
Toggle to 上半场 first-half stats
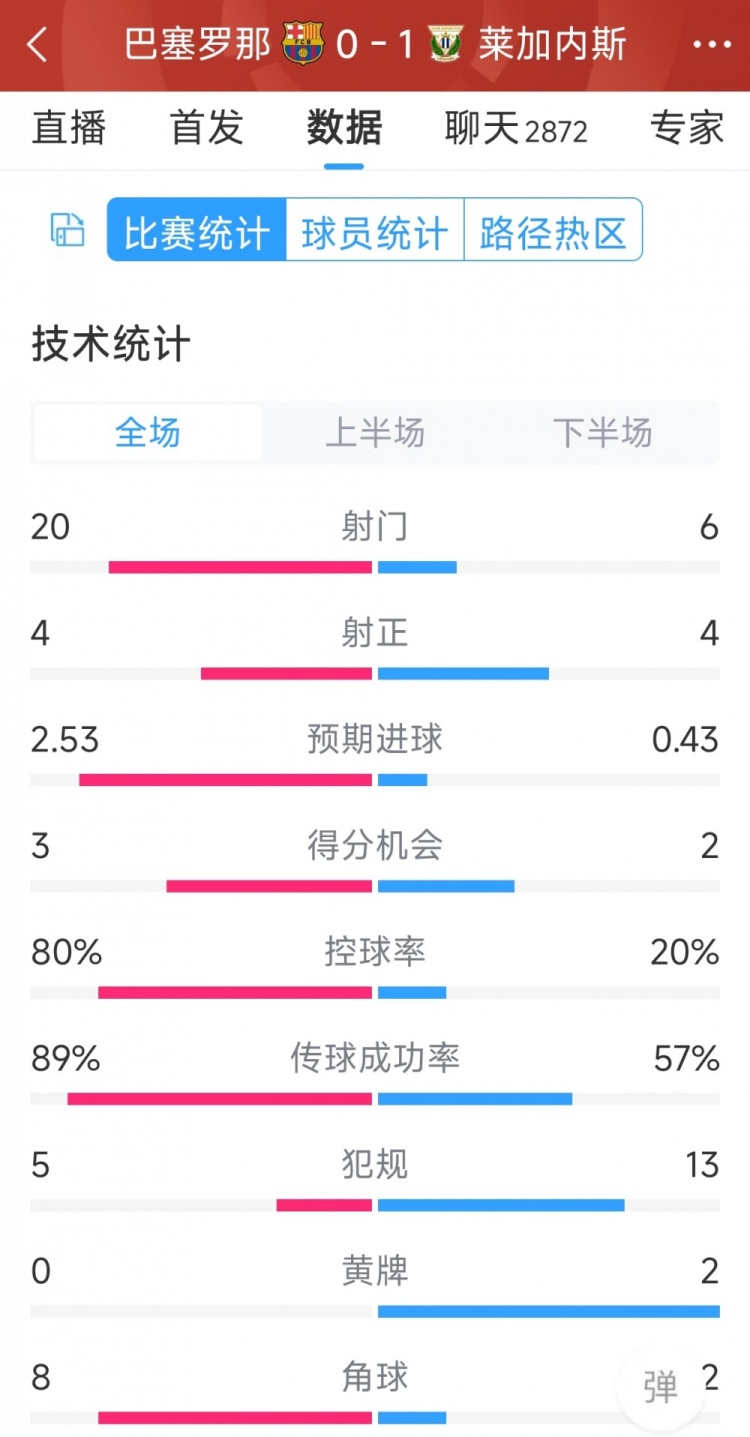(x=375, y=433)
